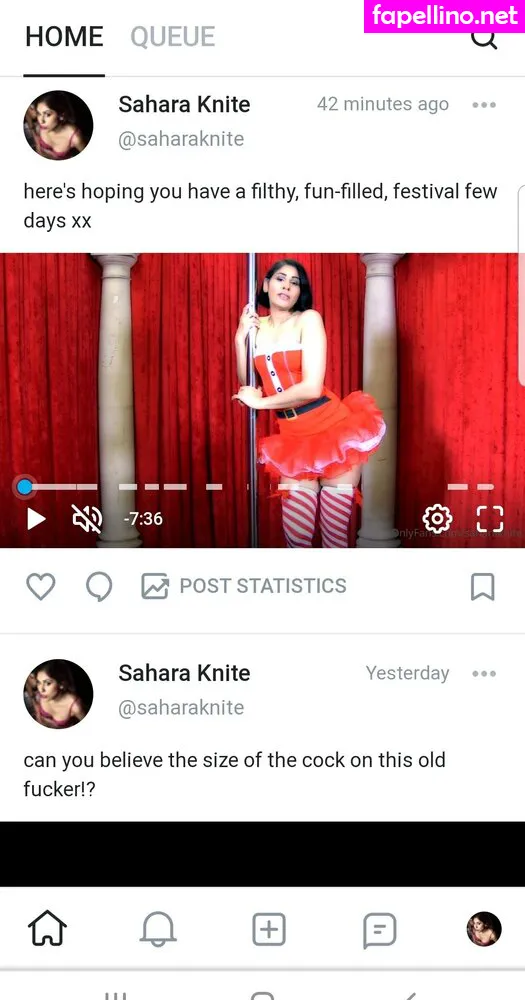Screen dimensions: 525x1000
Task: Open @saharaknite username link on Yesterday's post
Action: click(x=181, y=708)
